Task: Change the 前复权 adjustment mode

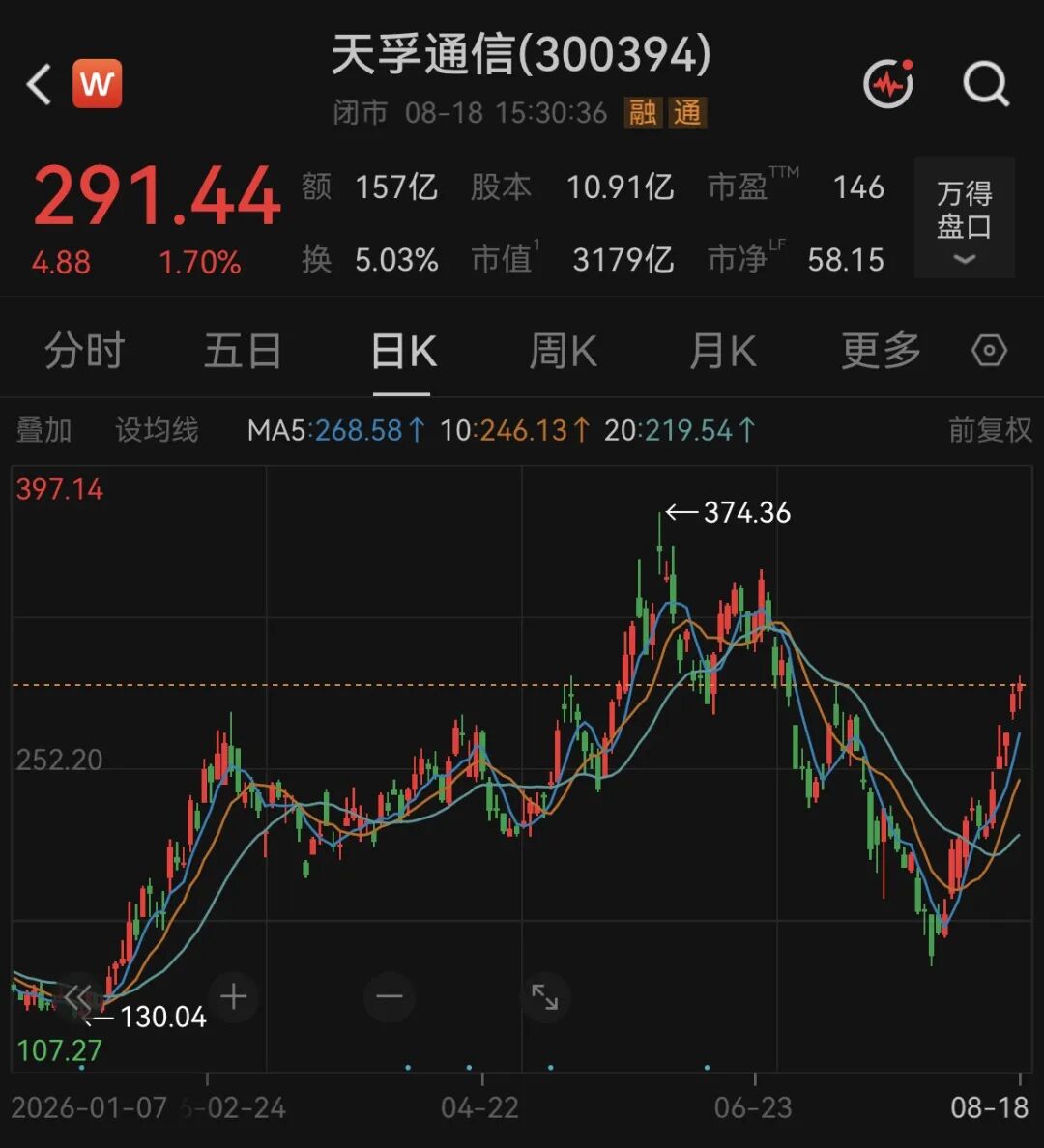Action: pyautogui.click(x=990, y=430)
